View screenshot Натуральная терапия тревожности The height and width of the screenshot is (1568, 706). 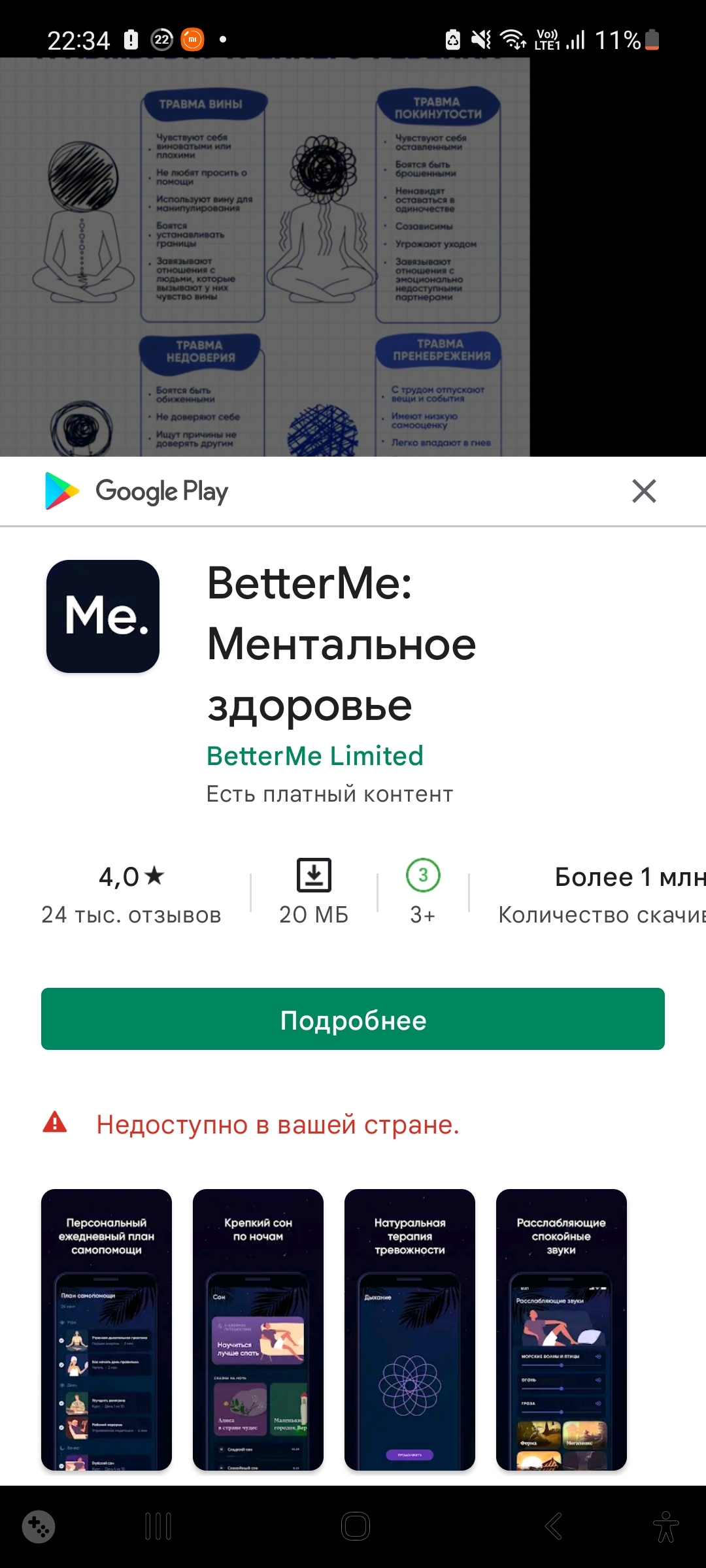pyautogui.click(x=410, y=1330)
